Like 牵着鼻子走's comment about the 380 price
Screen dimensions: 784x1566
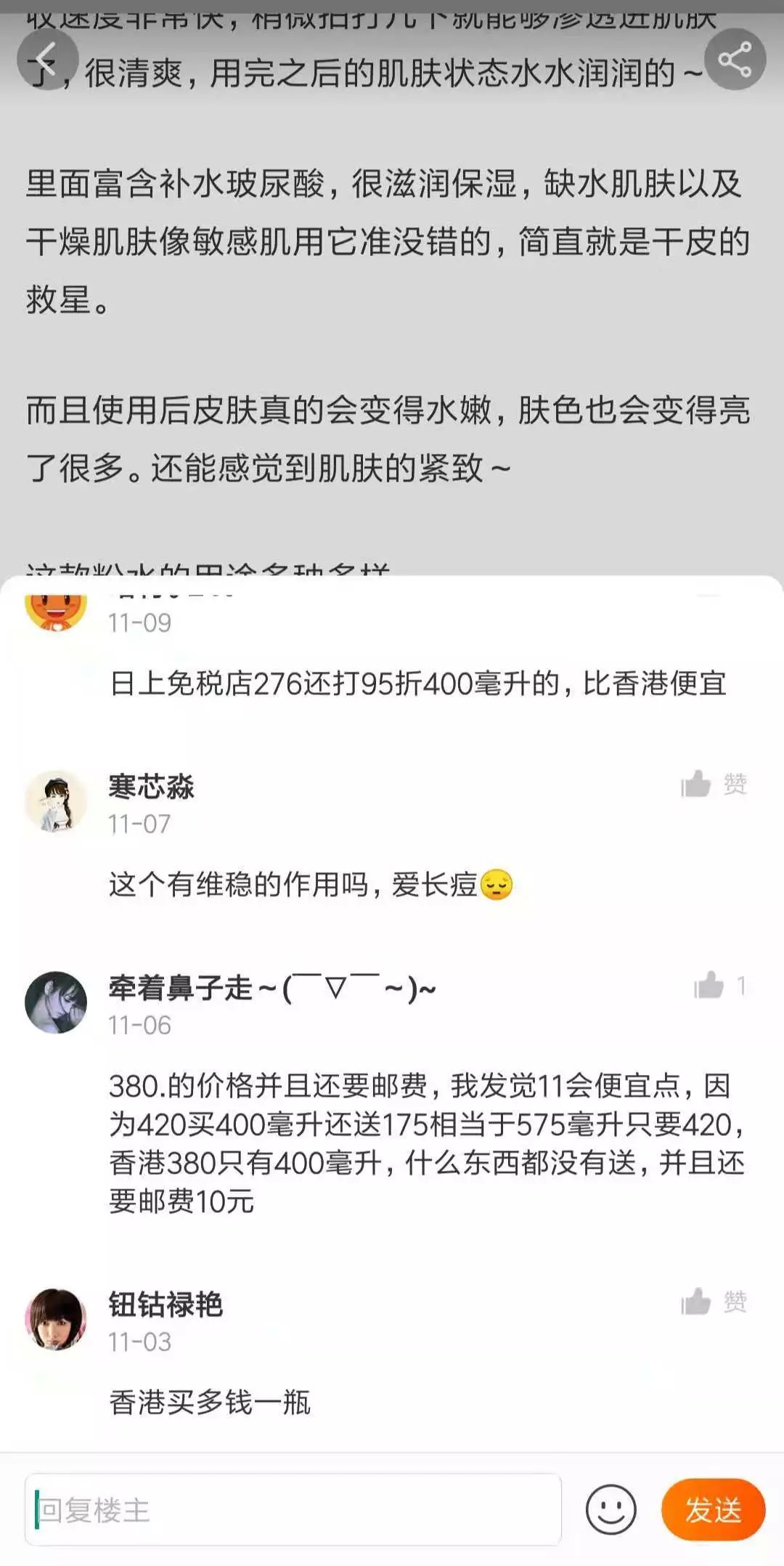709,986
